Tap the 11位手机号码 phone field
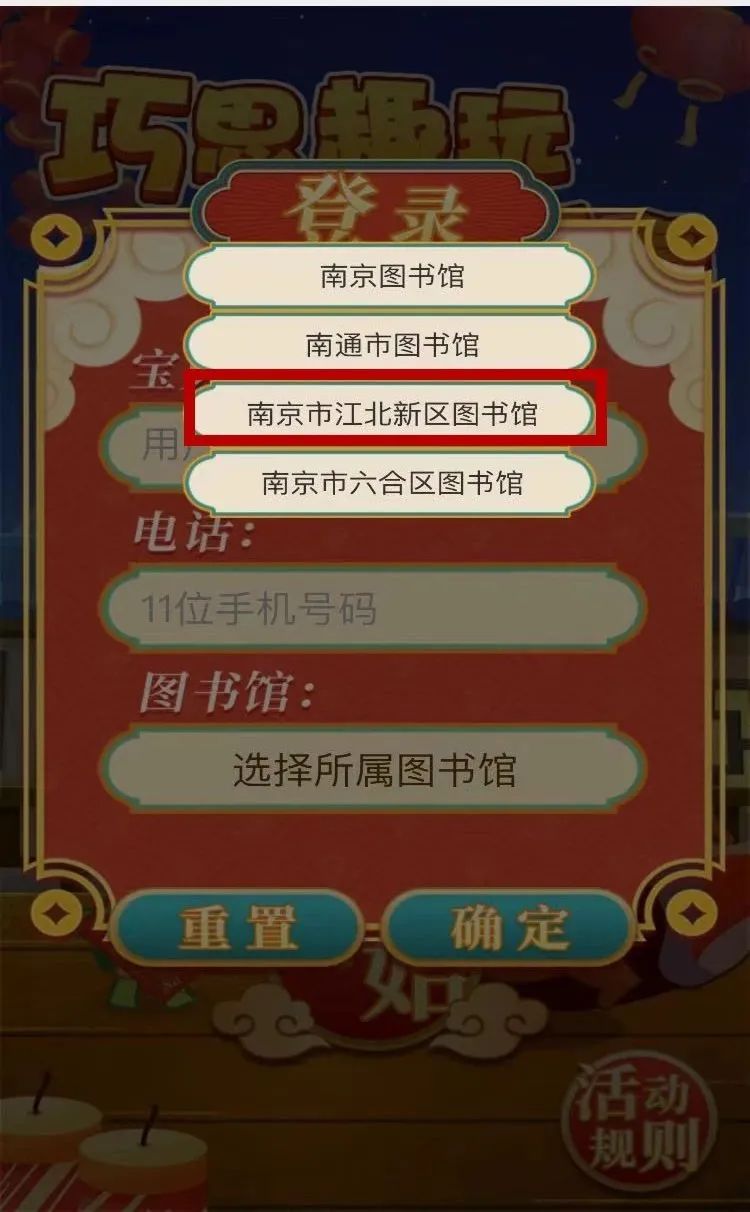 click(x=373, y=609)
